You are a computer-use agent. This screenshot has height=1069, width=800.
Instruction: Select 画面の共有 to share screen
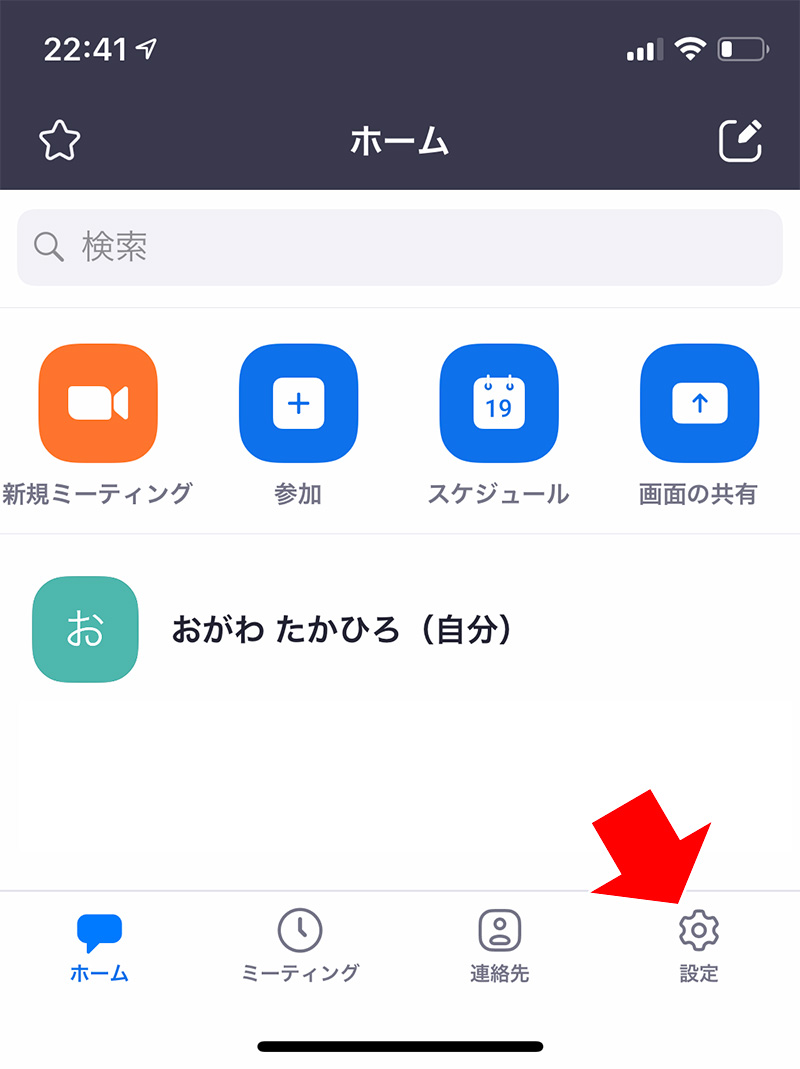[x=699, y=404]
